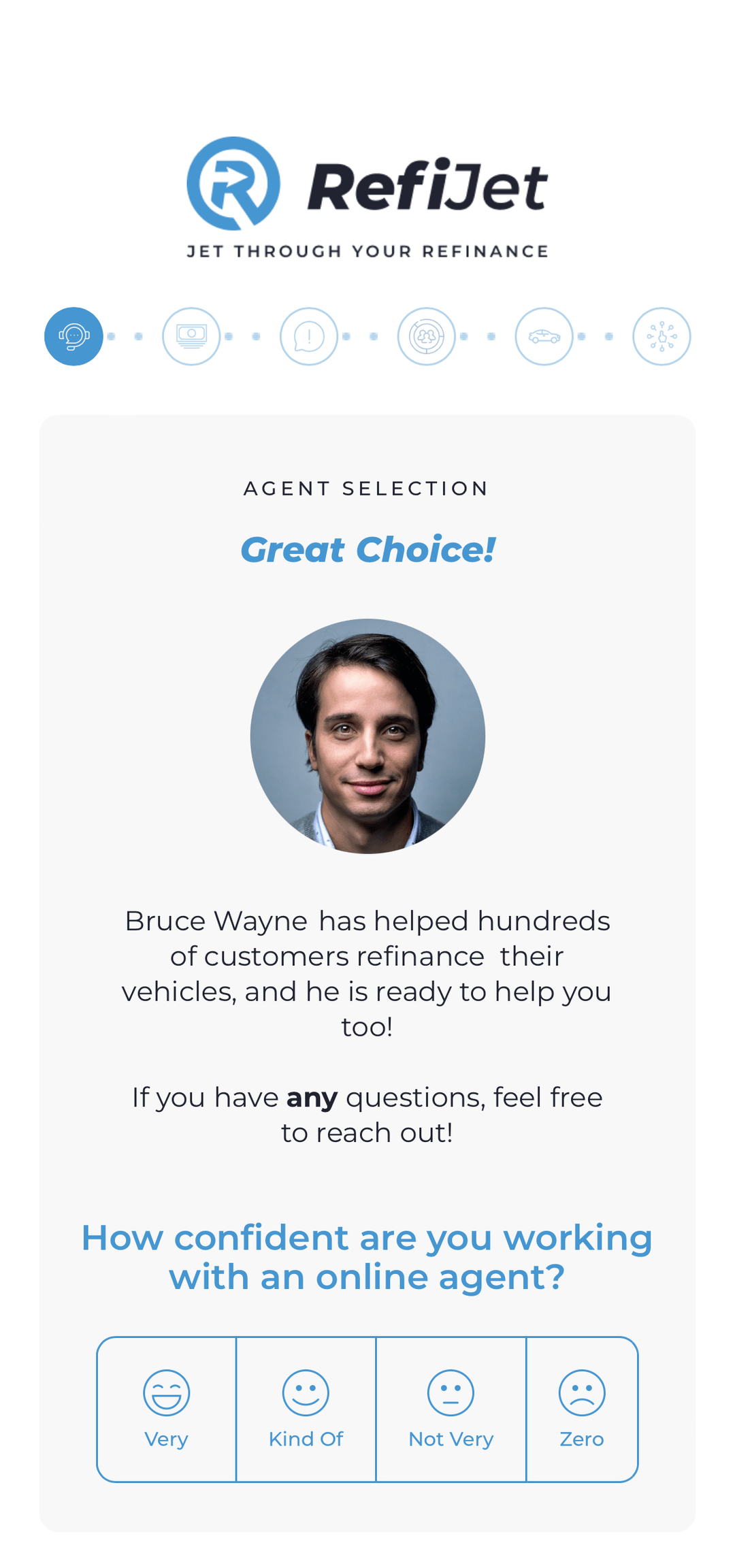735x1568 pixels.
Task: Click the people-in-circle step icon
Action: click(x=427, y=336)
